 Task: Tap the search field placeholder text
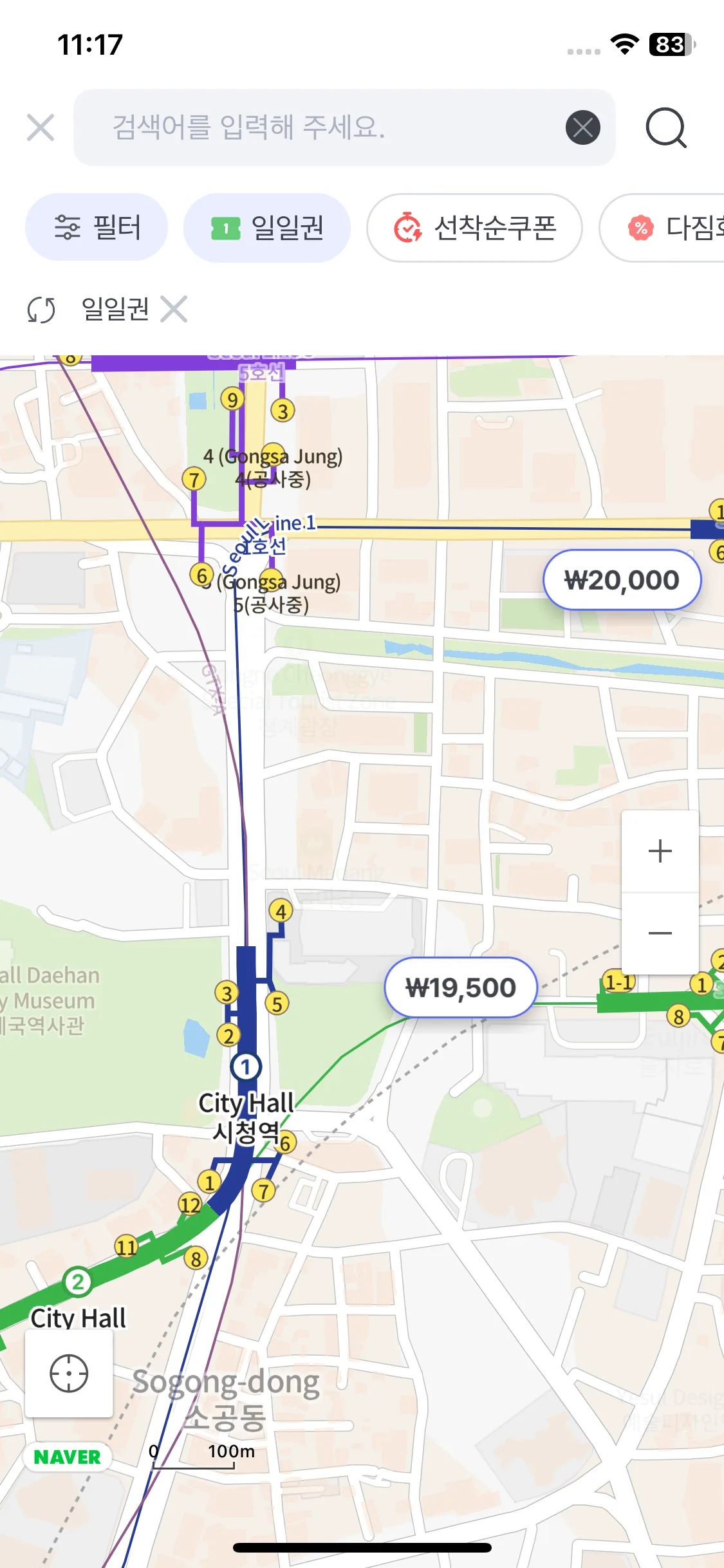pyautogui.click(x=248, y=127)
